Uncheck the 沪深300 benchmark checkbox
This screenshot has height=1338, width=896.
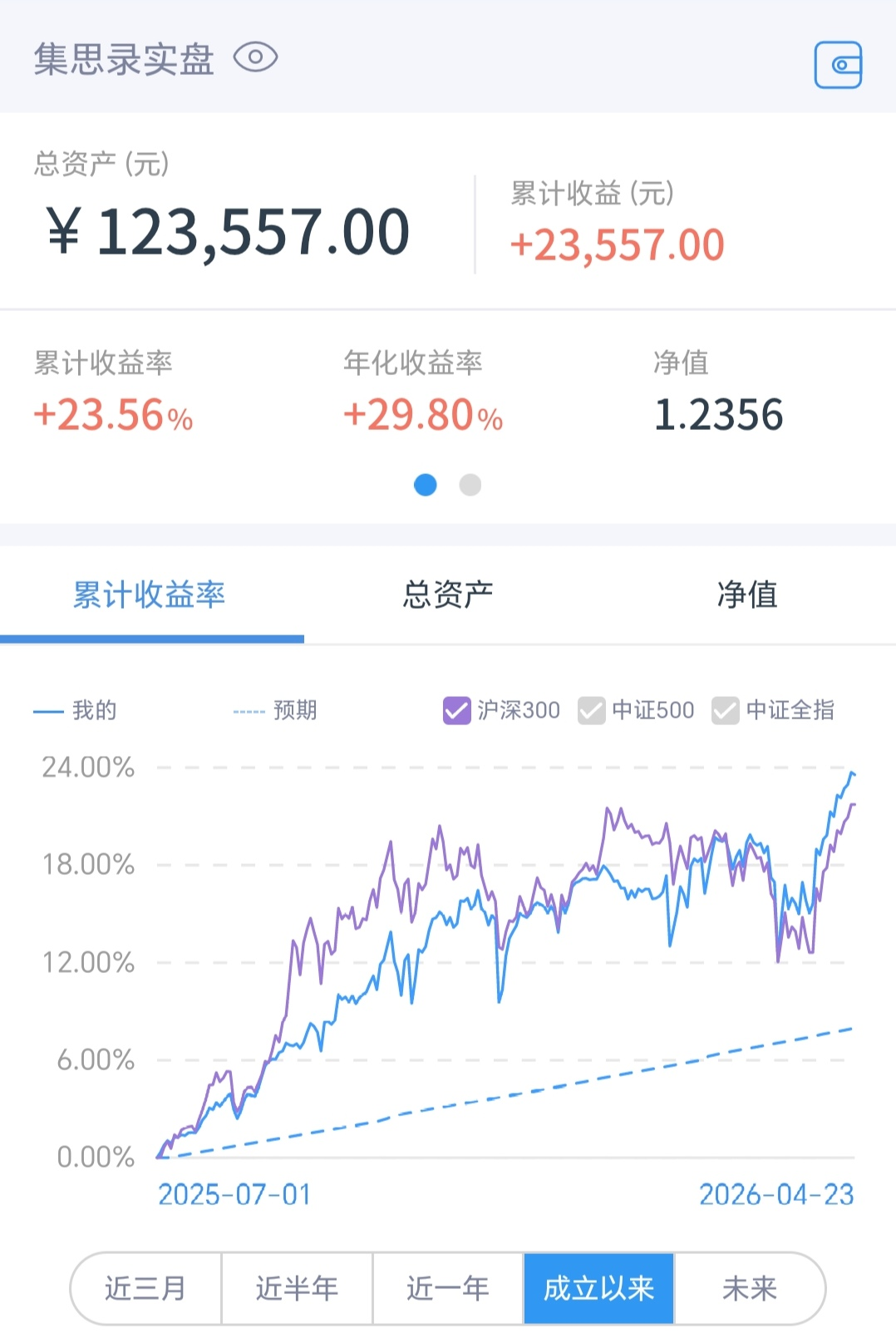click(x=457, y=710)
